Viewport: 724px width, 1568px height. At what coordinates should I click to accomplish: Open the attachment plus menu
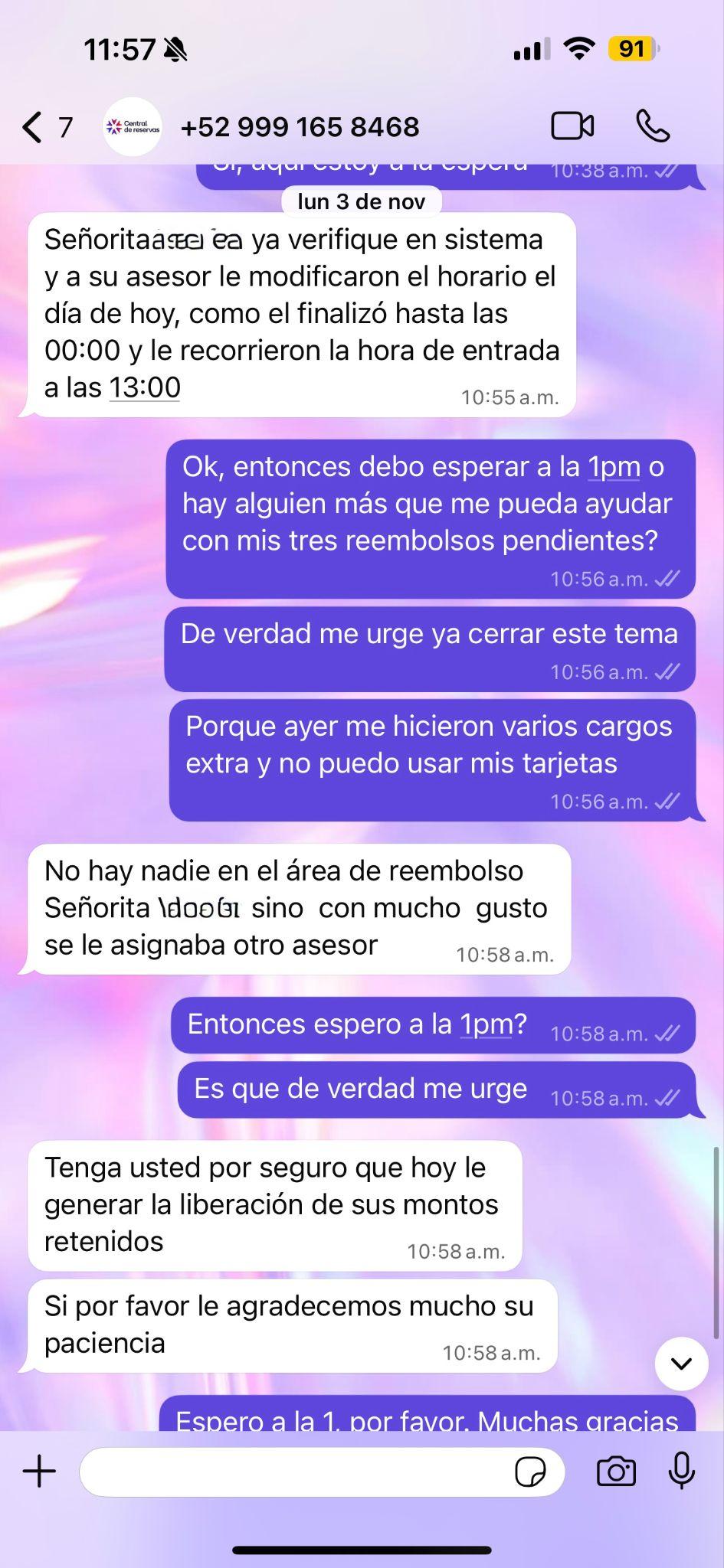click(39, 1472)
